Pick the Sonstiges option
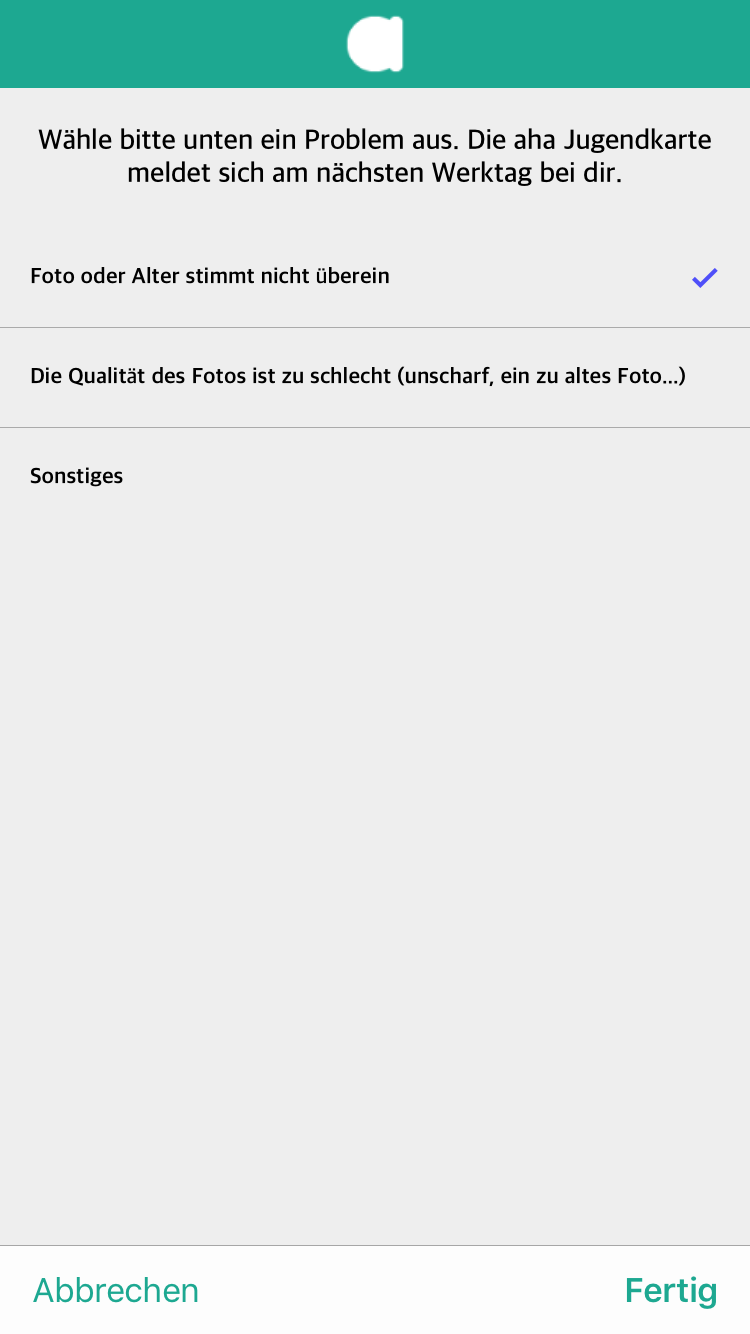This screenshot has height=1334, width=750. pos(375,477)
